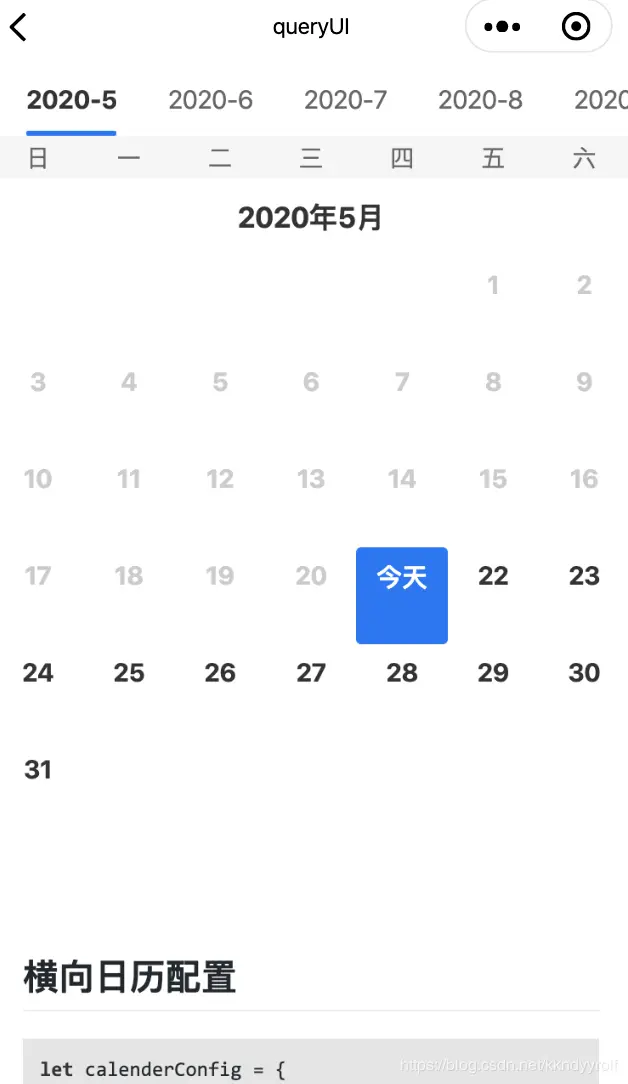This screenshot has width=628, height=1084.
Task: Choose the 24th in the calendar
Action: [x=38, y=673]
